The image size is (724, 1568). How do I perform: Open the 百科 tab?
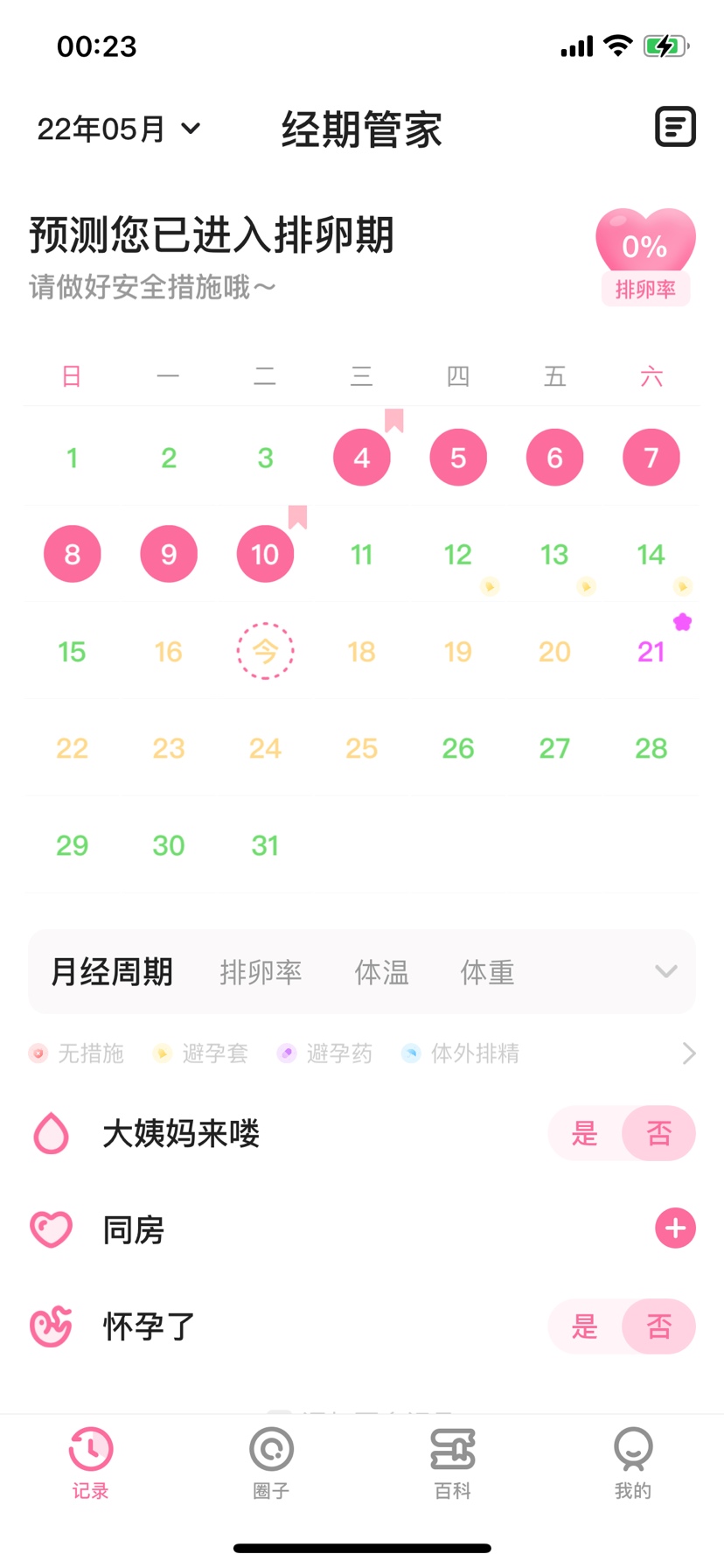click(x=452, y=1463)
